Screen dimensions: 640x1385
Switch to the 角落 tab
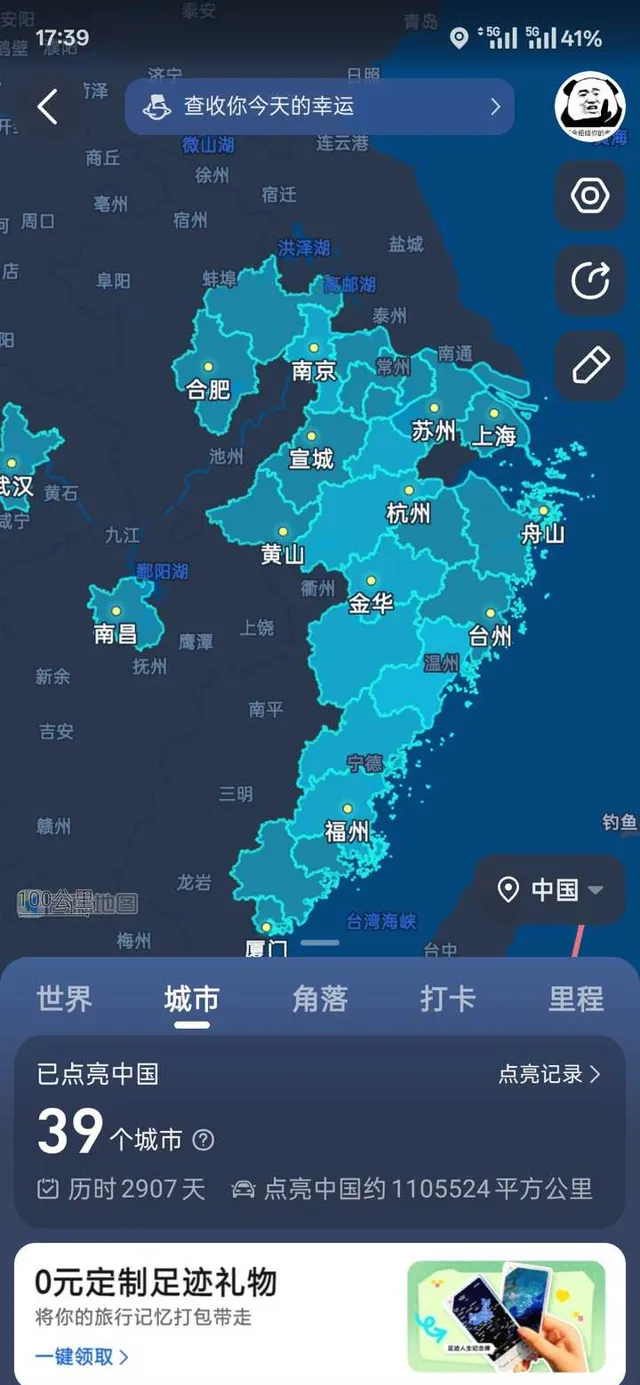click(320, 998)
